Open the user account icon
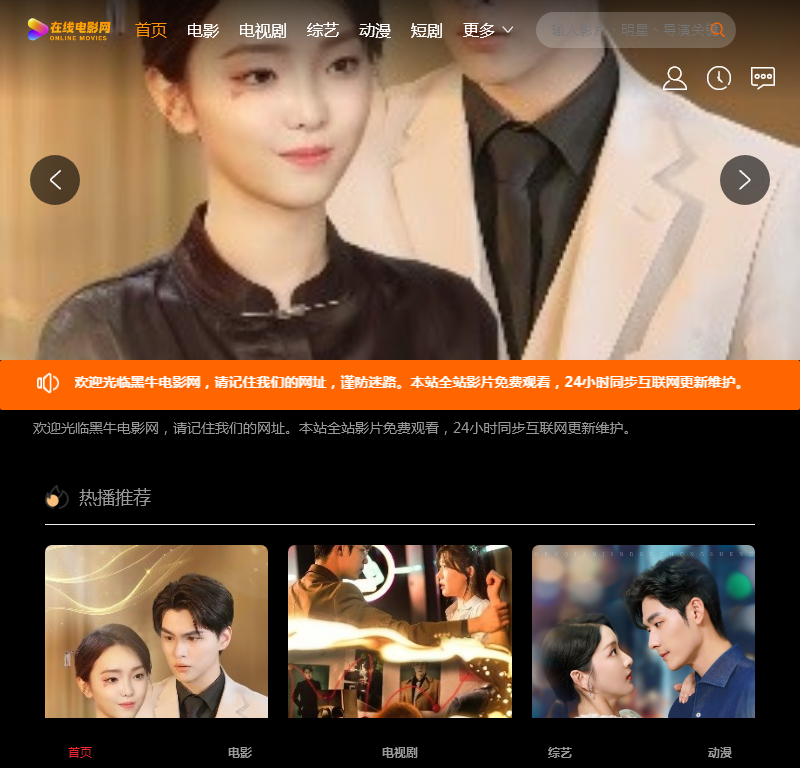This screenshot has height=768, width=800. (x=675, y=78)
